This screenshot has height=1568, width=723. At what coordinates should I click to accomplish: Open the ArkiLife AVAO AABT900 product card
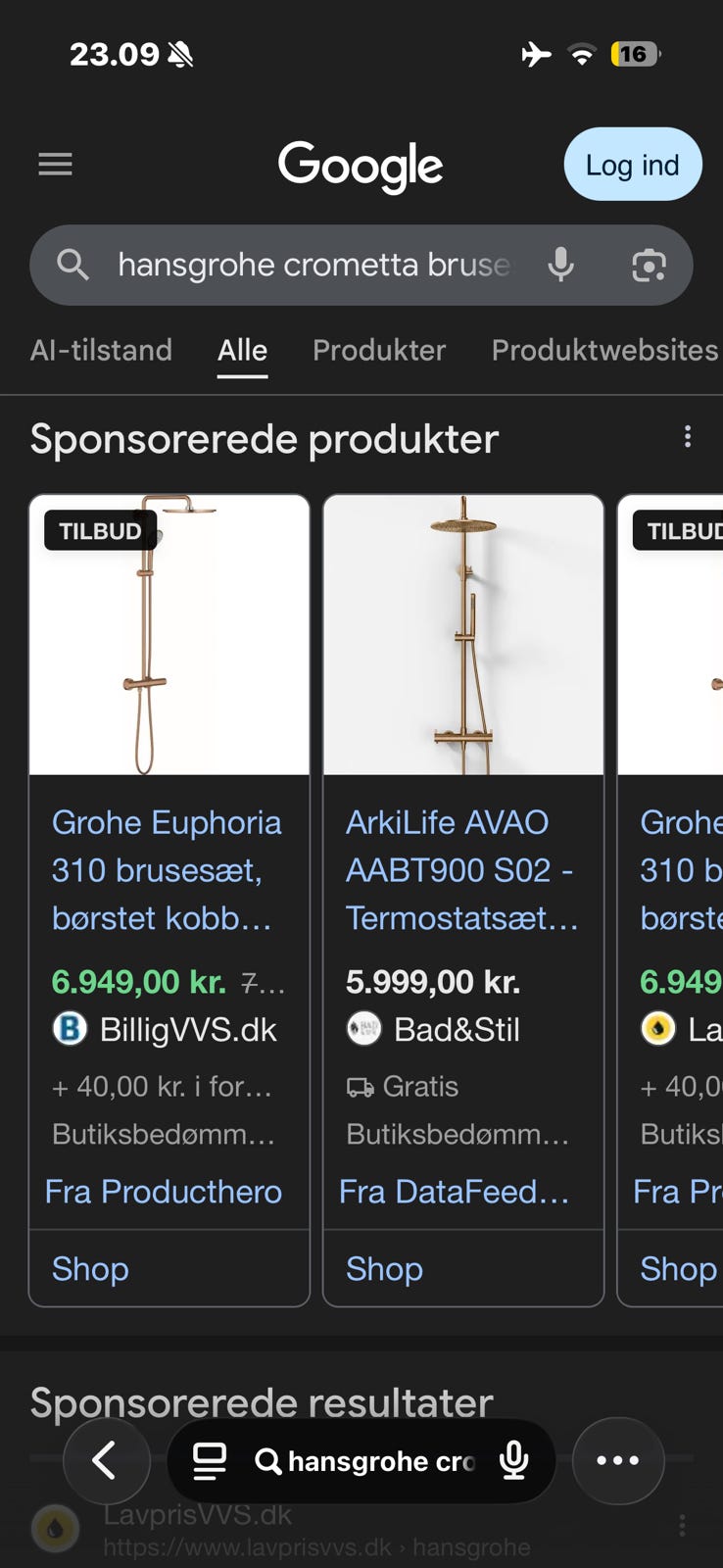click(x=460, y=869)
